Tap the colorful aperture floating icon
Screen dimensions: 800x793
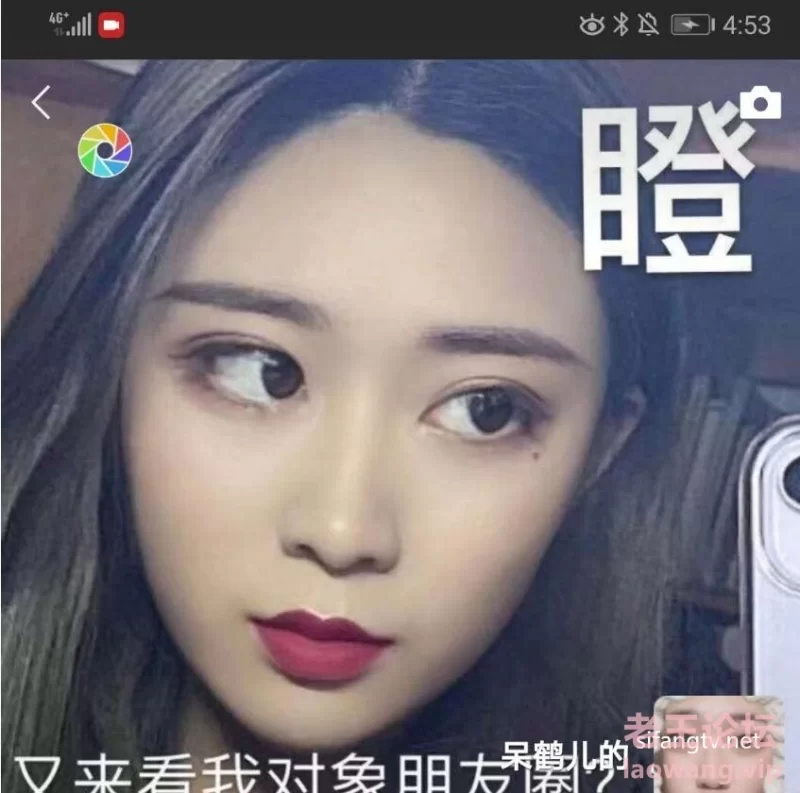105,150
